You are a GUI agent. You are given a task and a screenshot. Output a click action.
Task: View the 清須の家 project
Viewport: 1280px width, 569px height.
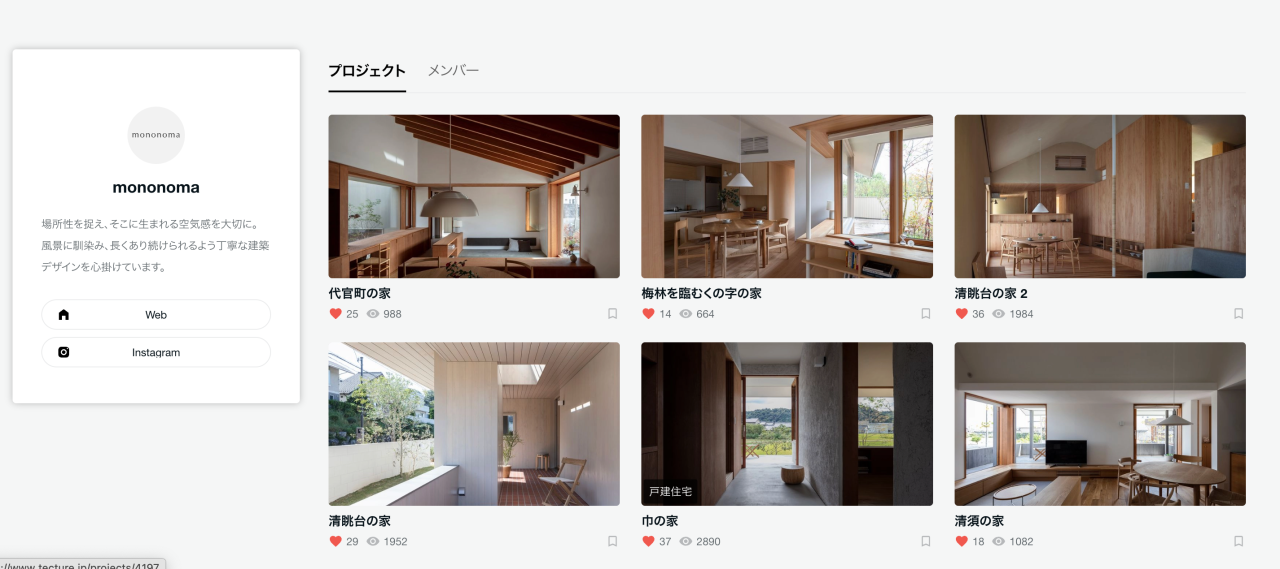(x=1100, y=424)
